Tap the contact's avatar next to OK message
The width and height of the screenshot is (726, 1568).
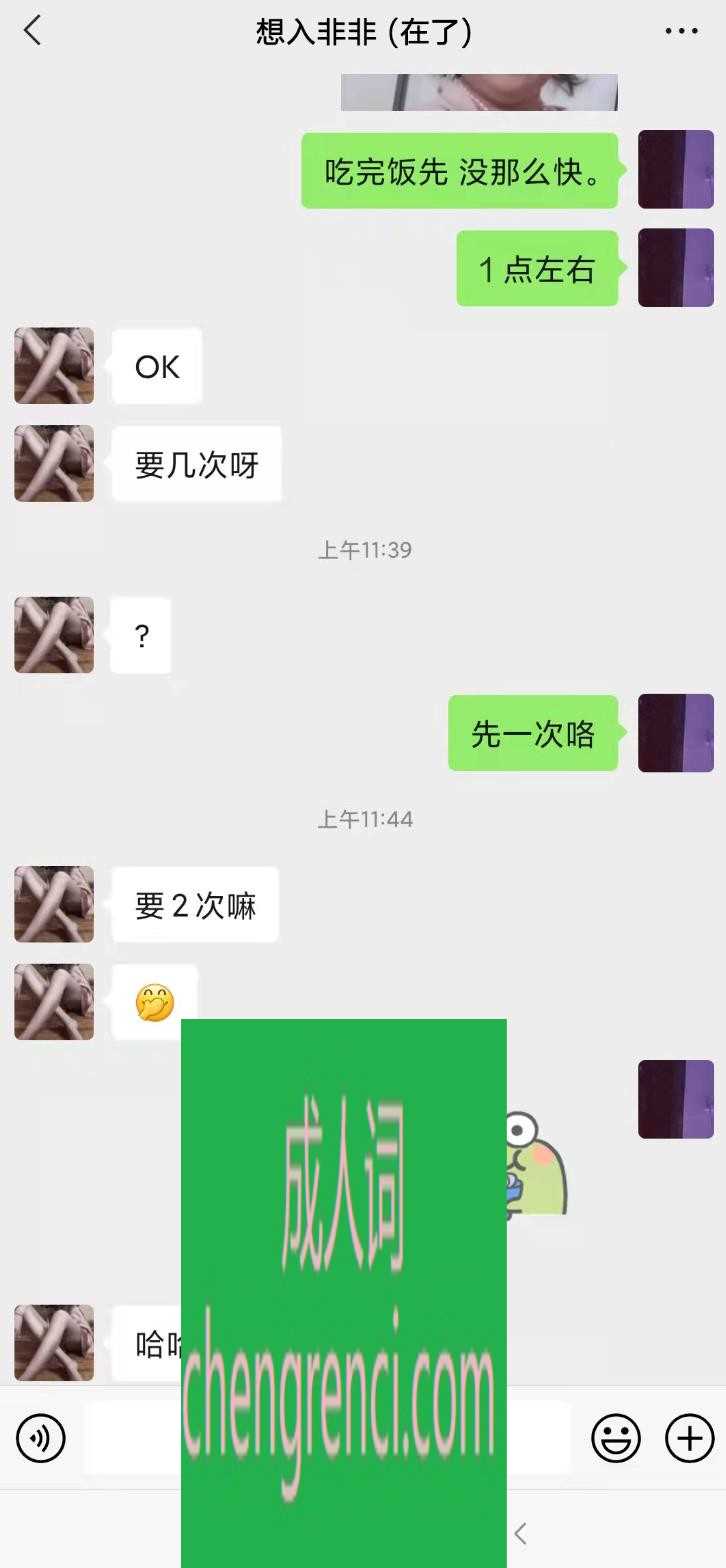point(53,367)
